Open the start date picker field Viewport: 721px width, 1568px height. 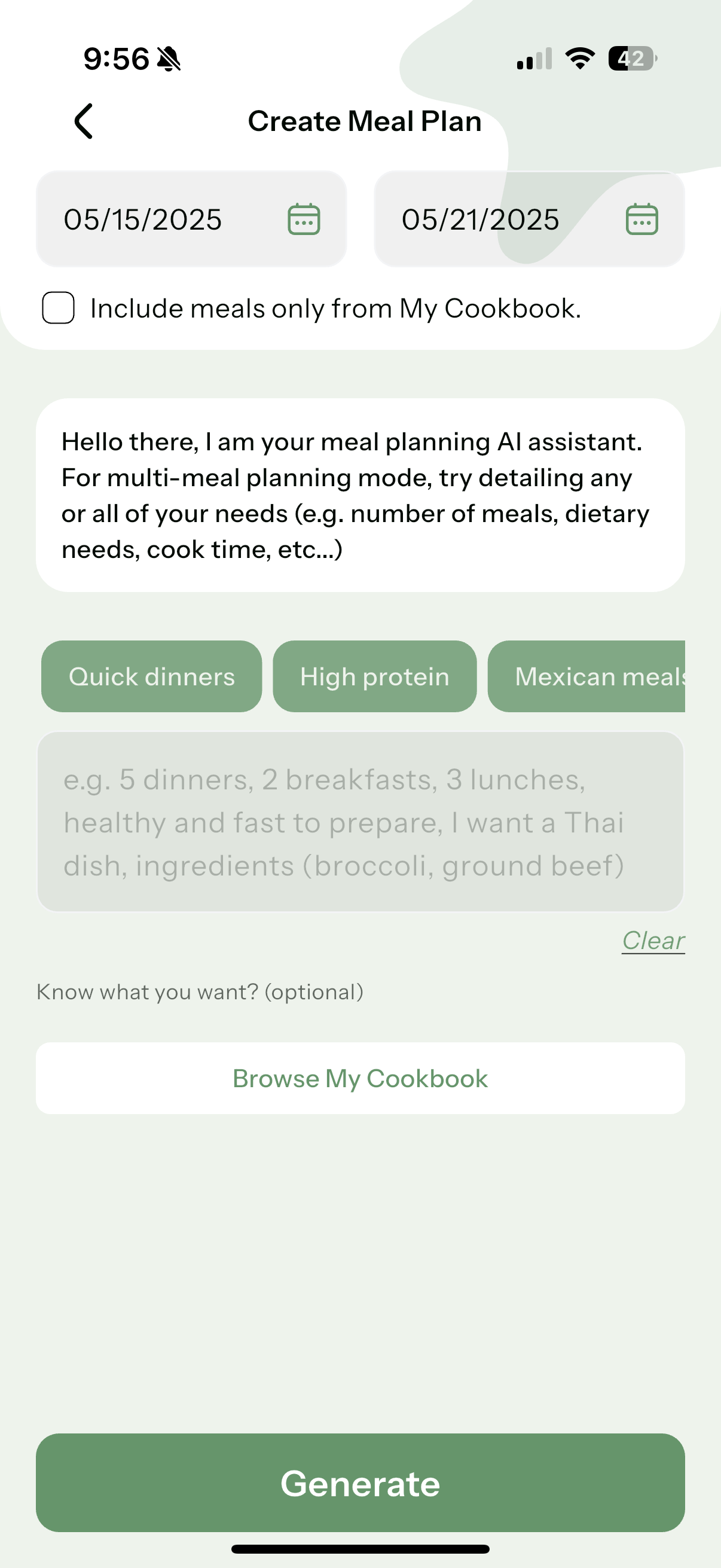143,219
